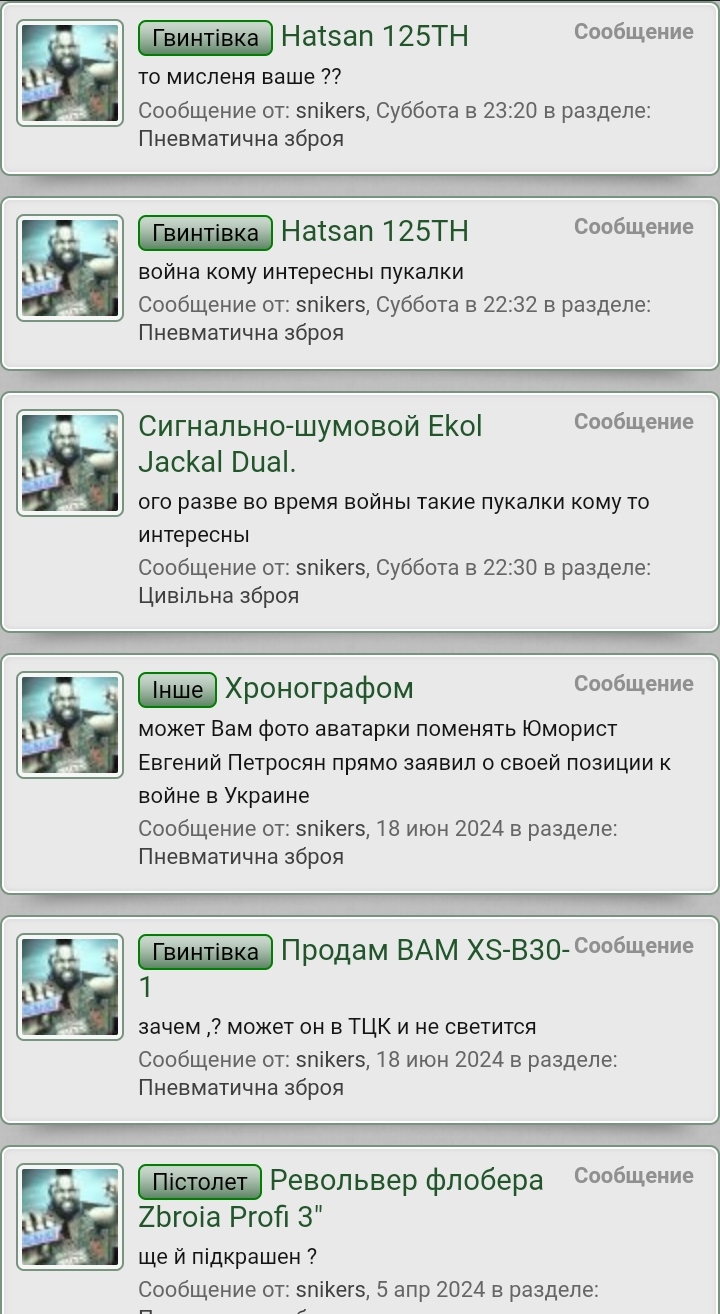Open the Hatsan 125TH result posted at 22:32
The width and height of the screenshot is (720, 1314).
click(374, 232)
